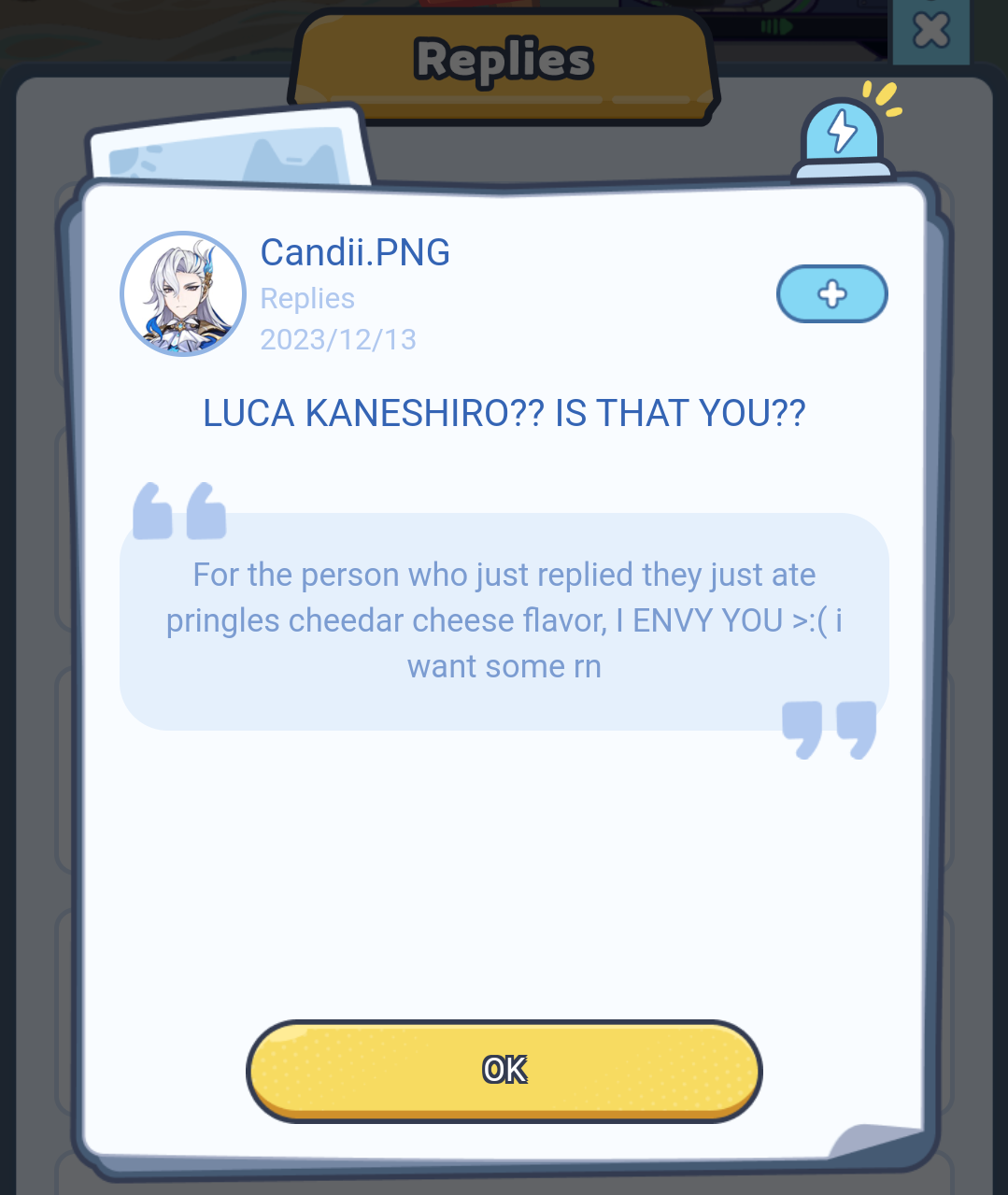
Task: Dismiss the popup with the X button
Action: (929, 29)
